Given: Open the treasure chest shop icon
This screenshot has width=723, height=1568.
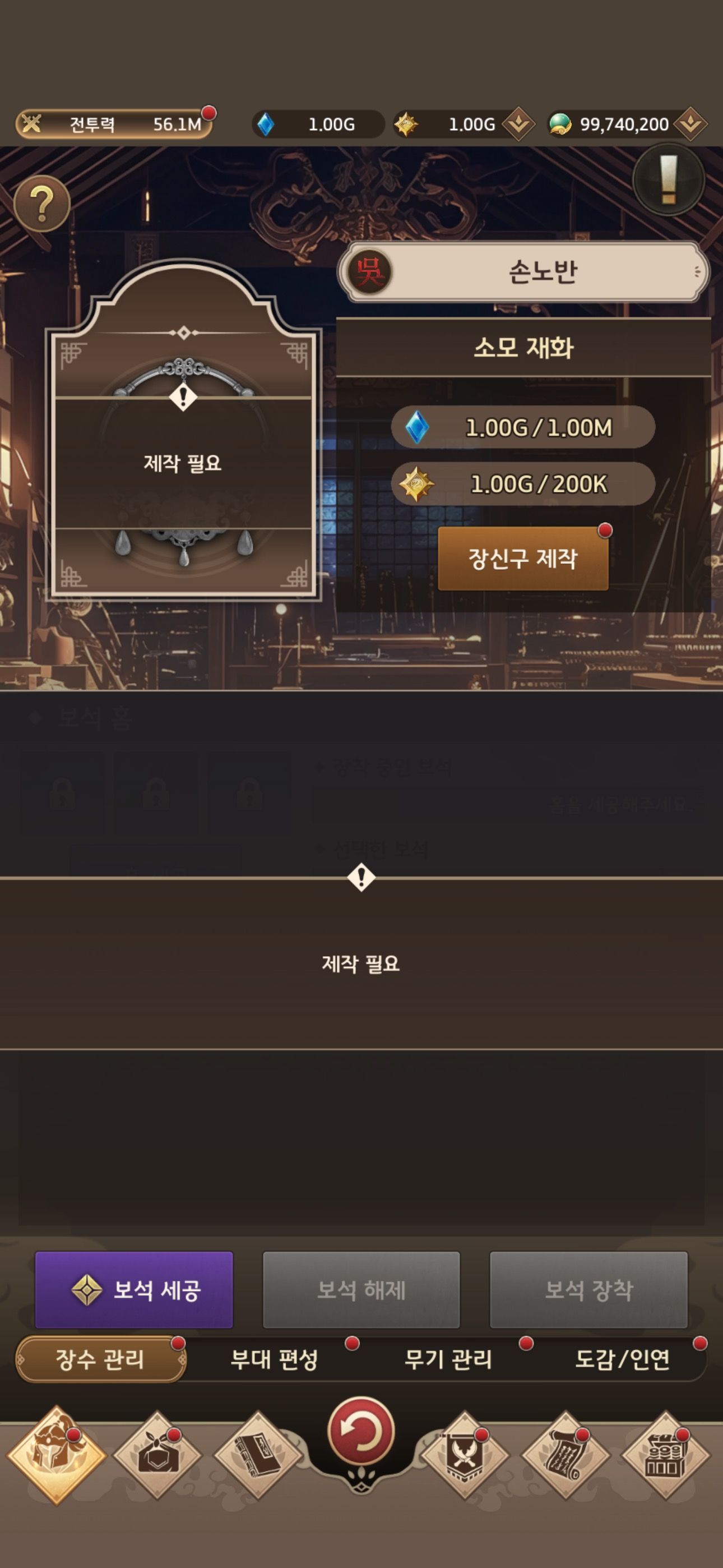Looking at the screenshot, I should pos(665,1455).
